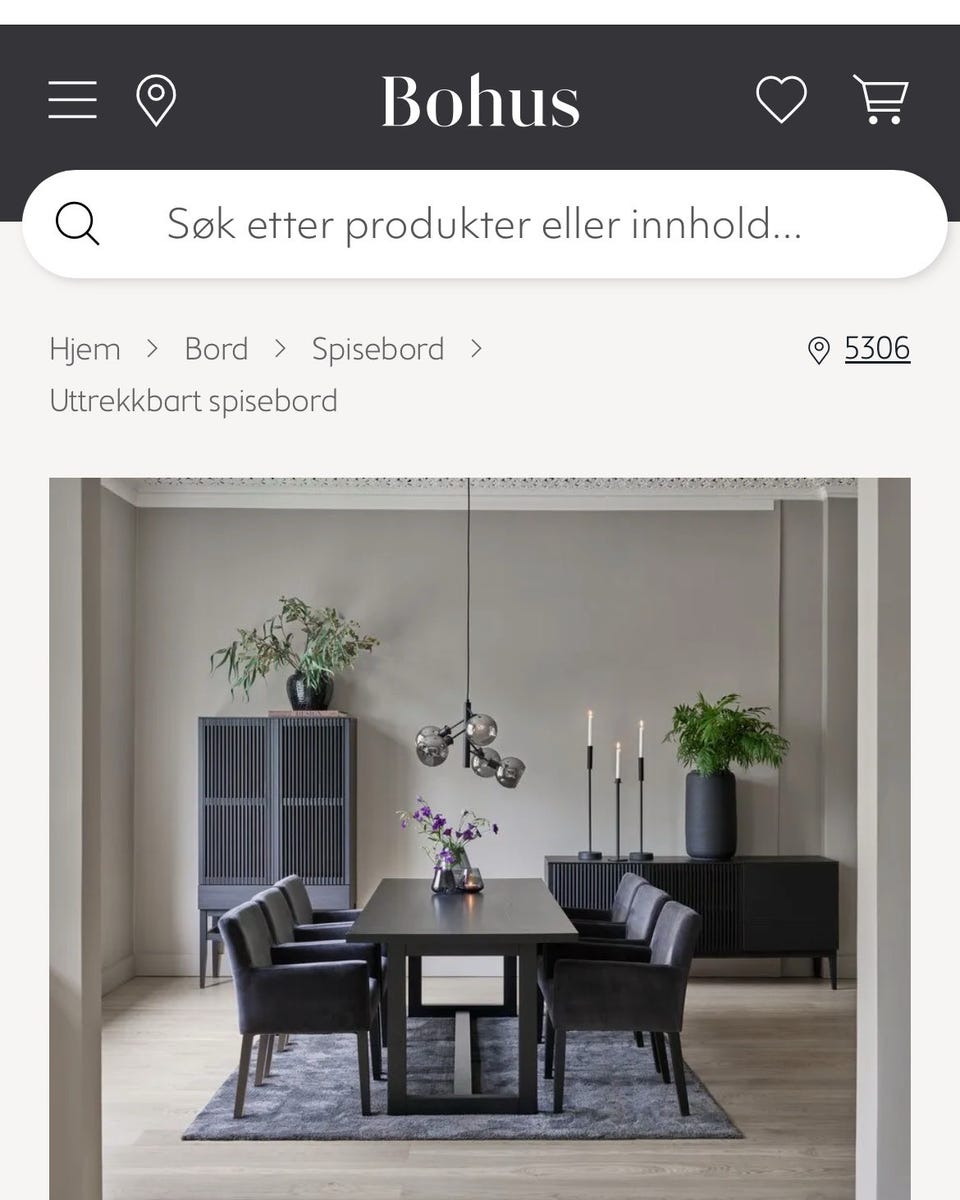This screenshot has height=1200, width=960.
Task: Open the Bord breadcrumb entry
Action: (215, 349)
